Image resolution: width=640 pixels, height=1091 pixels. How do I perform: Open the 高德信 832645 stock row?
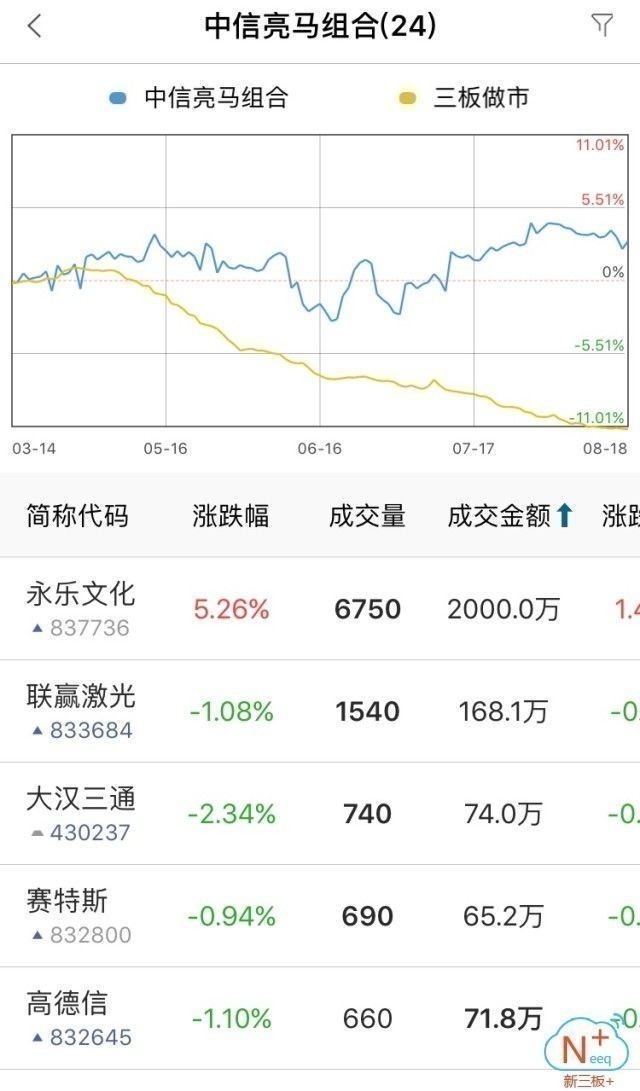[x=320, y=1018]
